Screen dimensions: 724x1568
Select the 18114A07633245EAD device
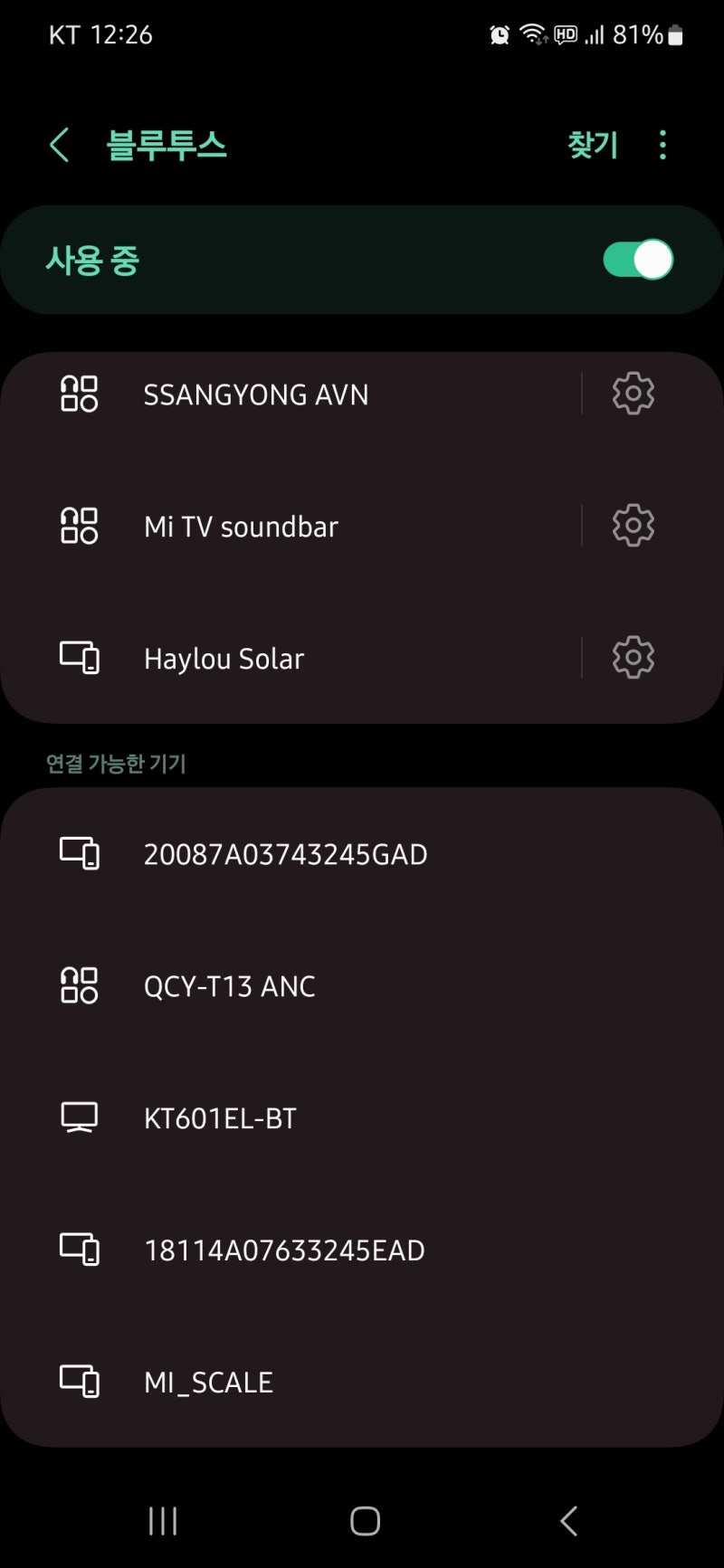click(285, 1250)
